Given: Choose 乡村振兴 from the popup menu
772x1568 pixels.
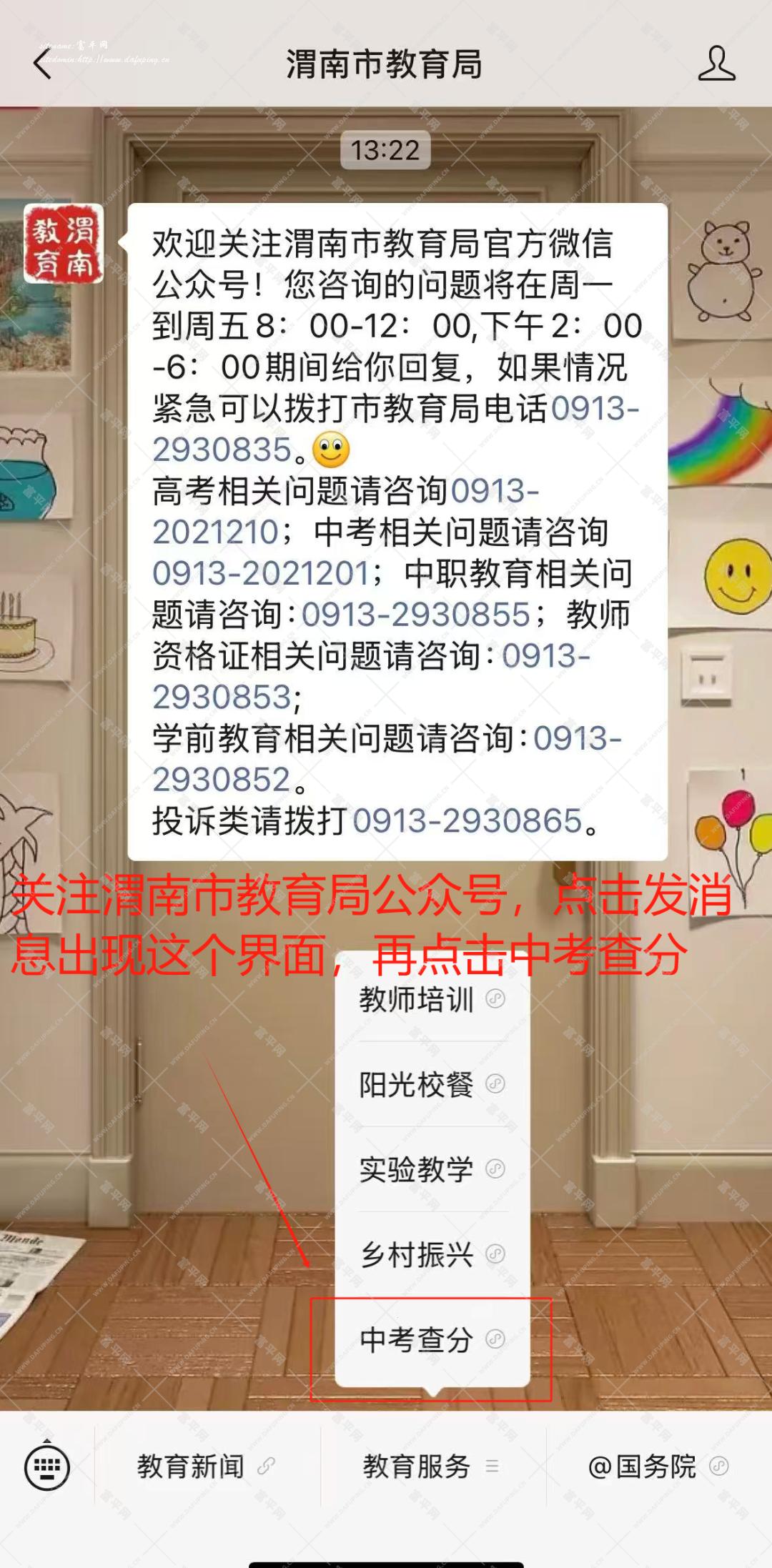Looking at the screenshot, I should coord(431,1254).
